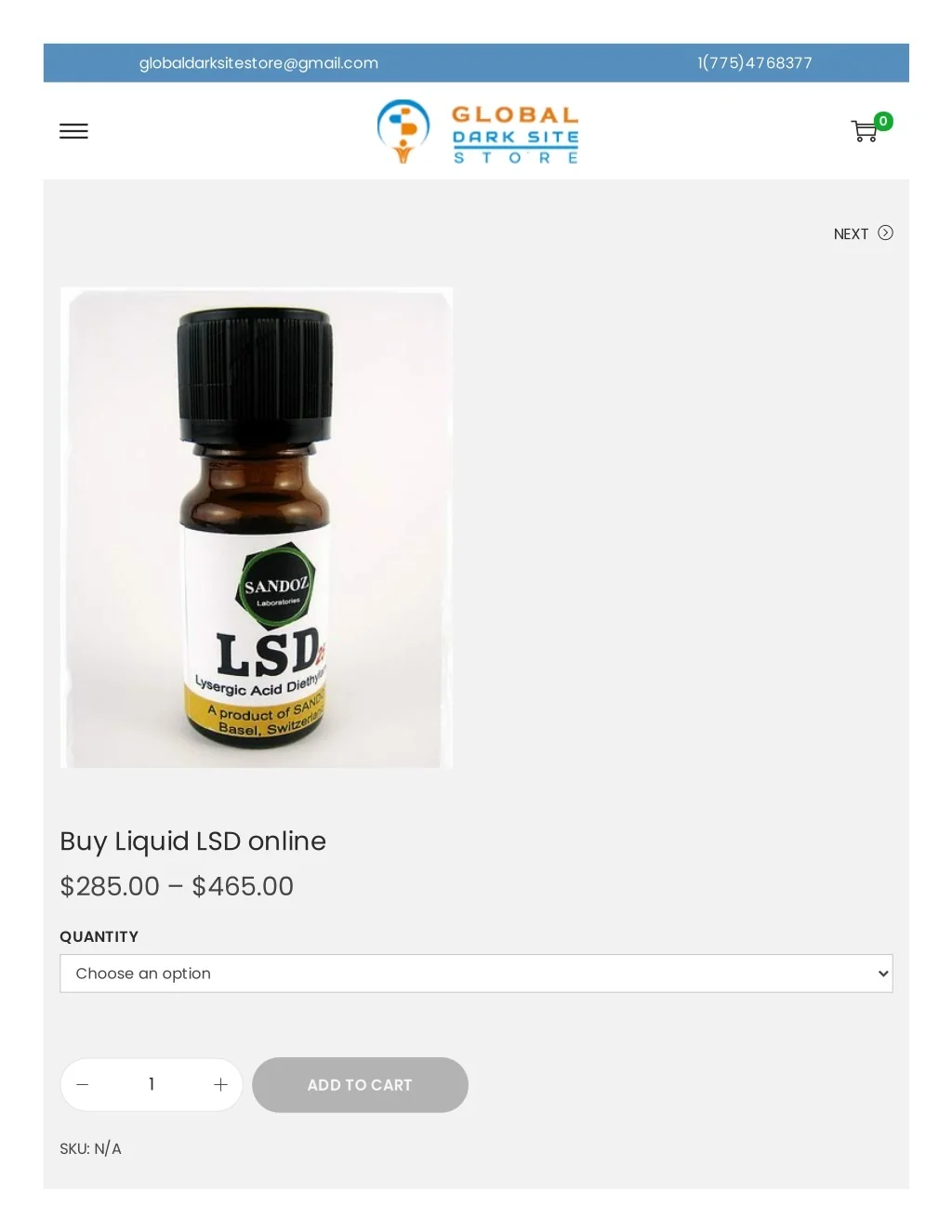Decrease the item count with the minus button
Viewport: 952px width, 1232px height.
[83, 1084]
